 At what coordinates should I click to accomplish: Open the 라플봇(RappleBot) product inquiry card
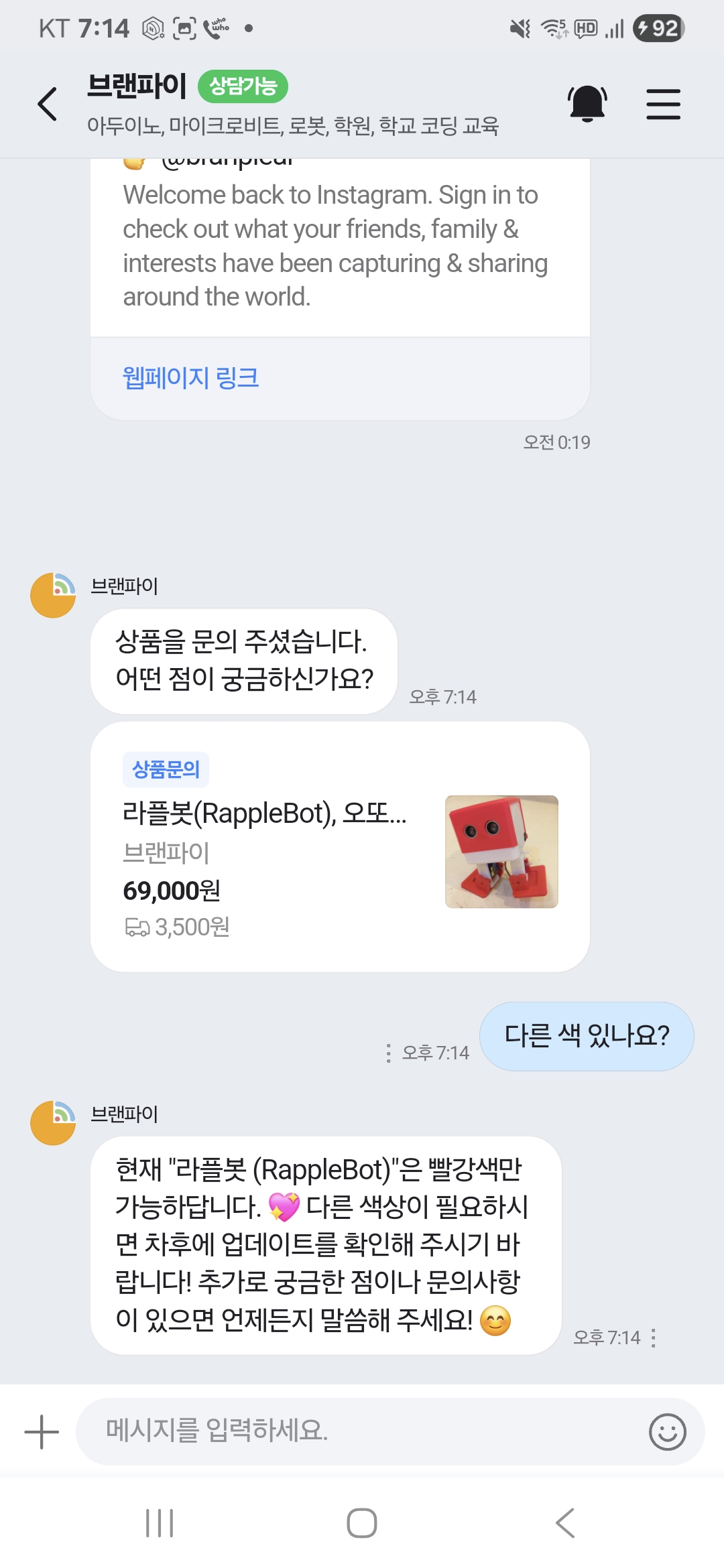point(340,847)
